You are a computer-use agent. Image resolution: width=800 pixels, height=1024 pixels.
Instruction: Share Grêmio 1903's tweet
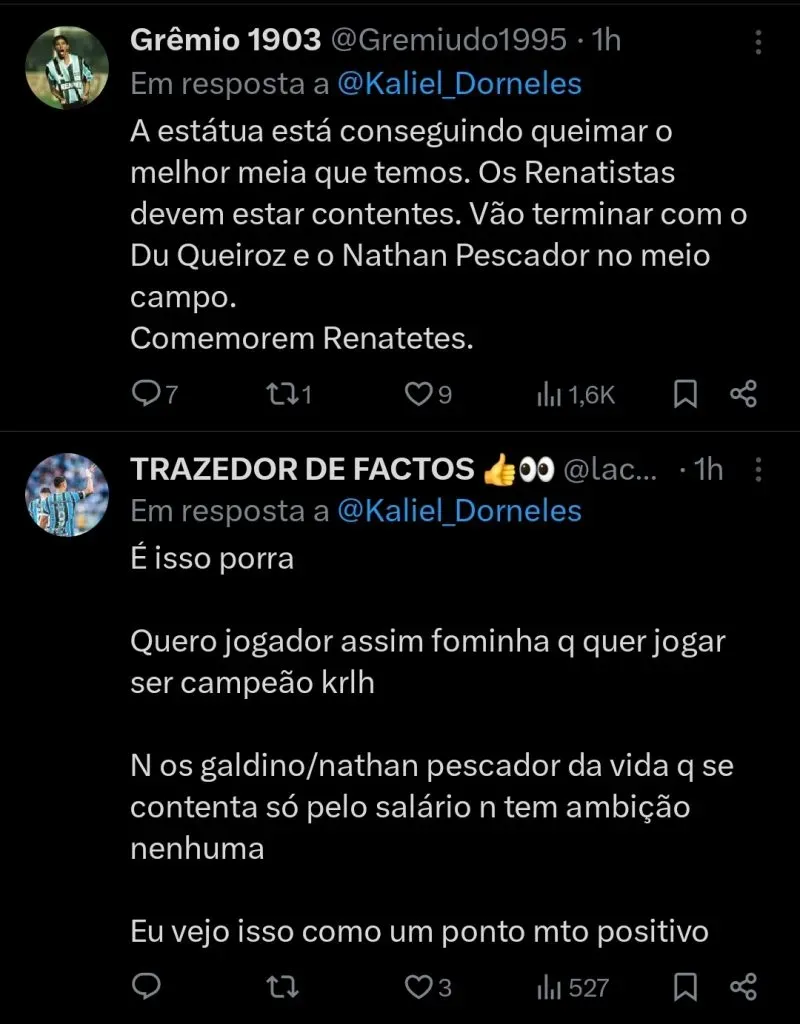(x=743, y=394)
